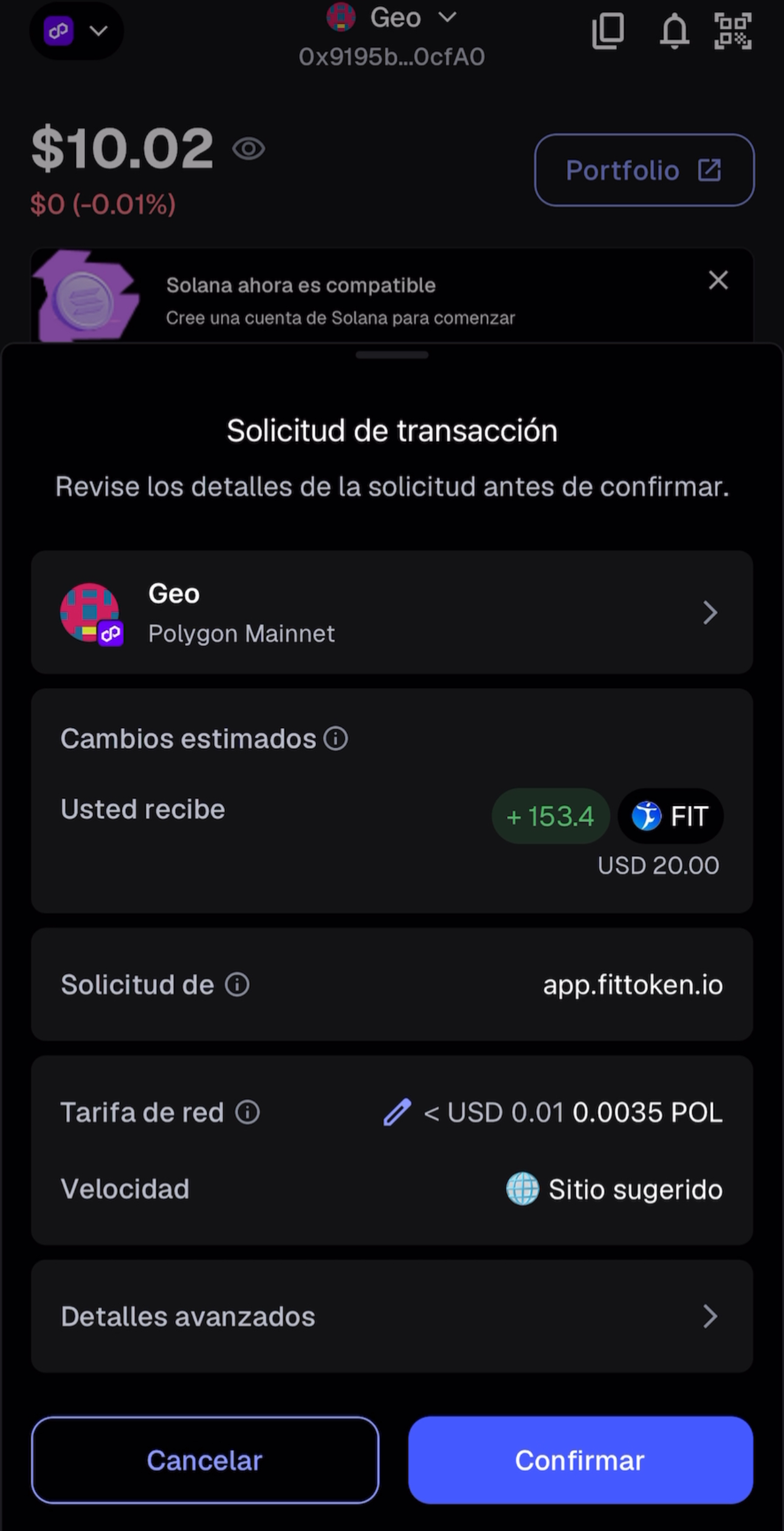This screenshot has height=1531, width=784.
Task: Show info about Solicitud de
Action: click(237, 984)
